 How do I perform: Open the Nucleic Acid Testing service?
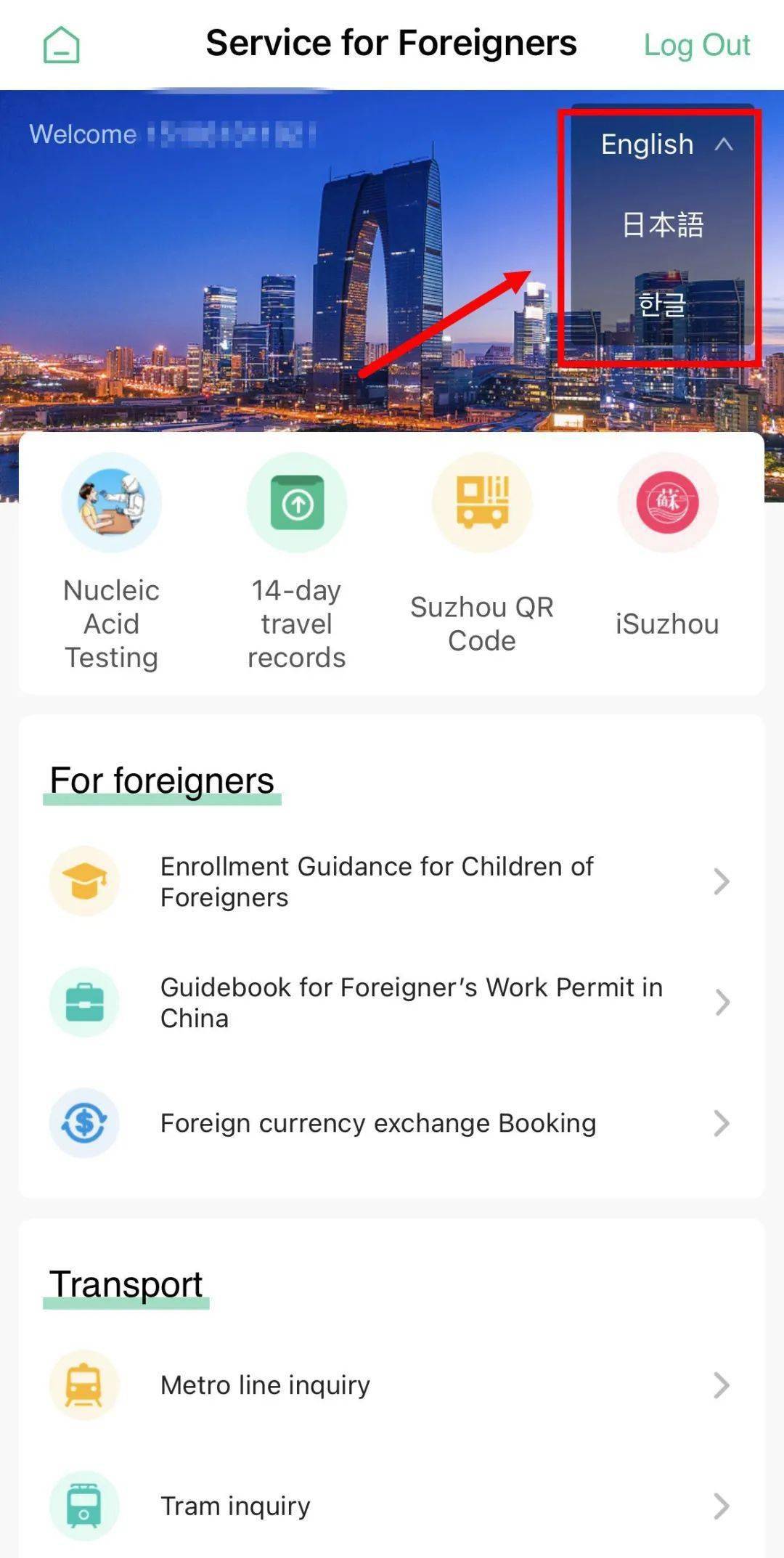[110, 504]
